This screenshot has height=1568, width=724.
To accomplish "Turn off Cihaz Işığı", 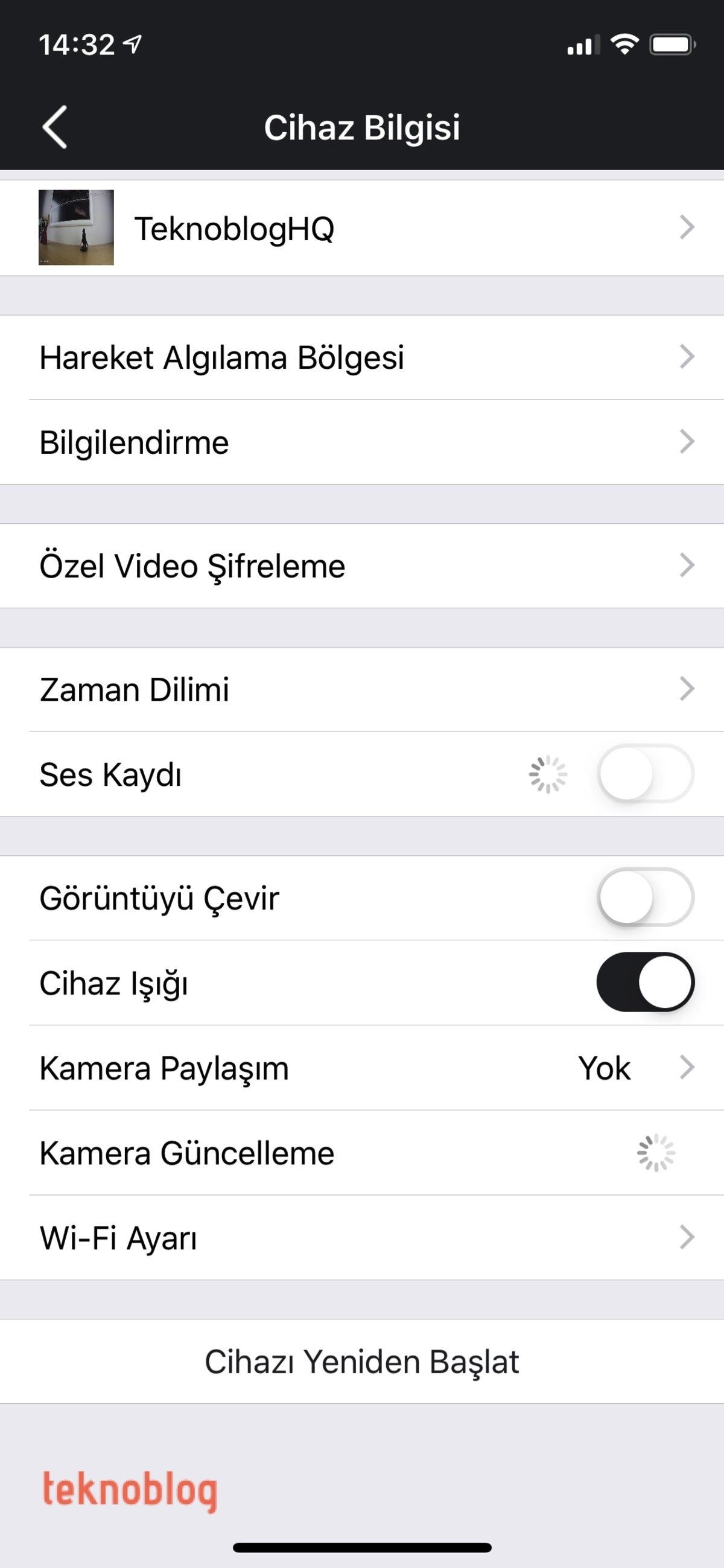I will [x=645, y=983].
